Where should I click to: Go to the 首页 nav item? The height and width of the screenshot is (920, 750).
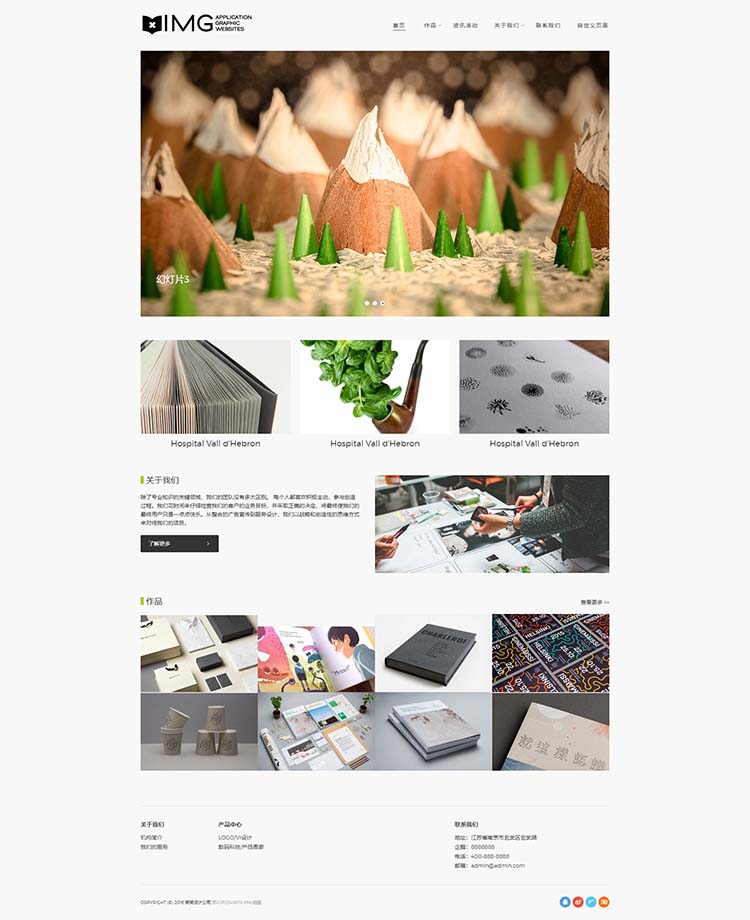pyautogui.click(x=399, y=25)
